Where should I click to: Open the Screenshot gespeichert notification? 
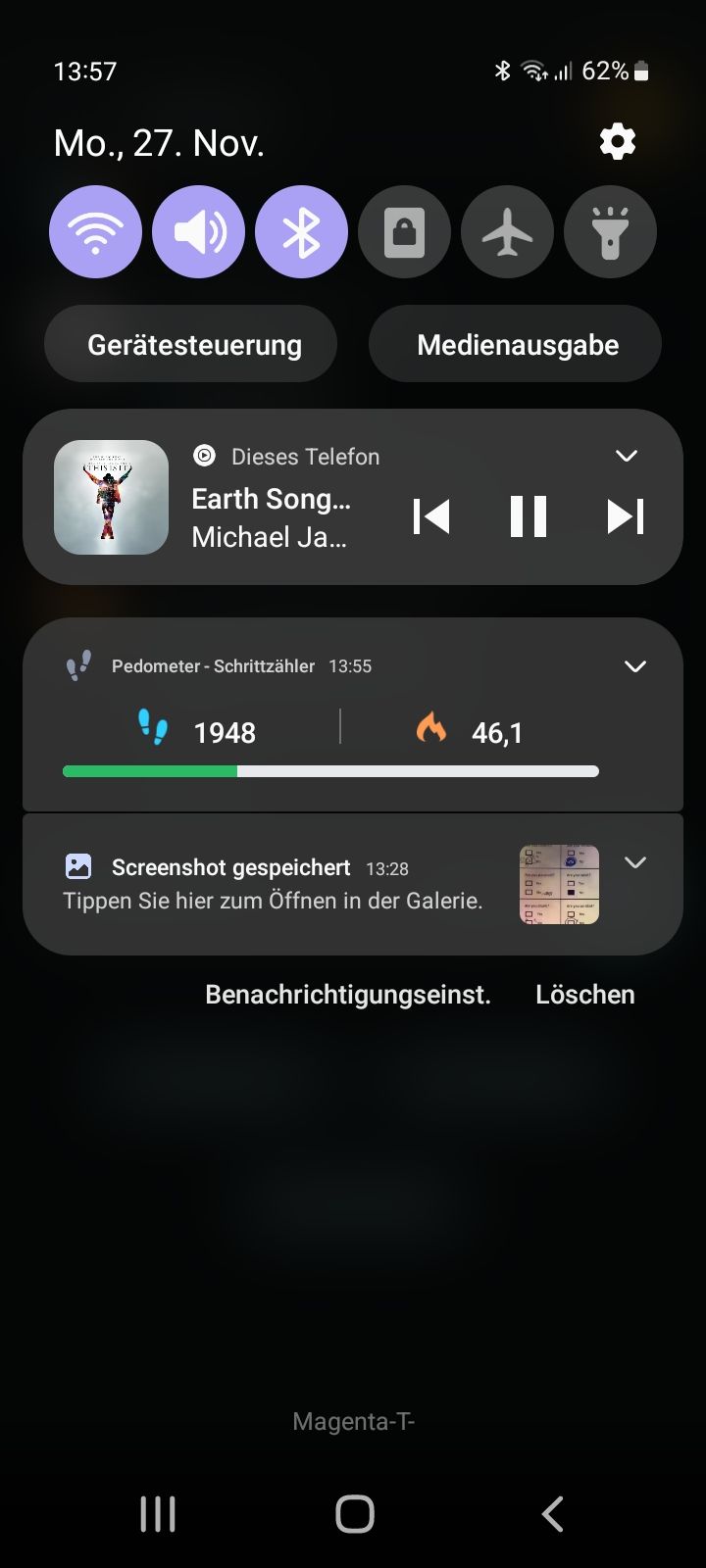coord(275,885)
